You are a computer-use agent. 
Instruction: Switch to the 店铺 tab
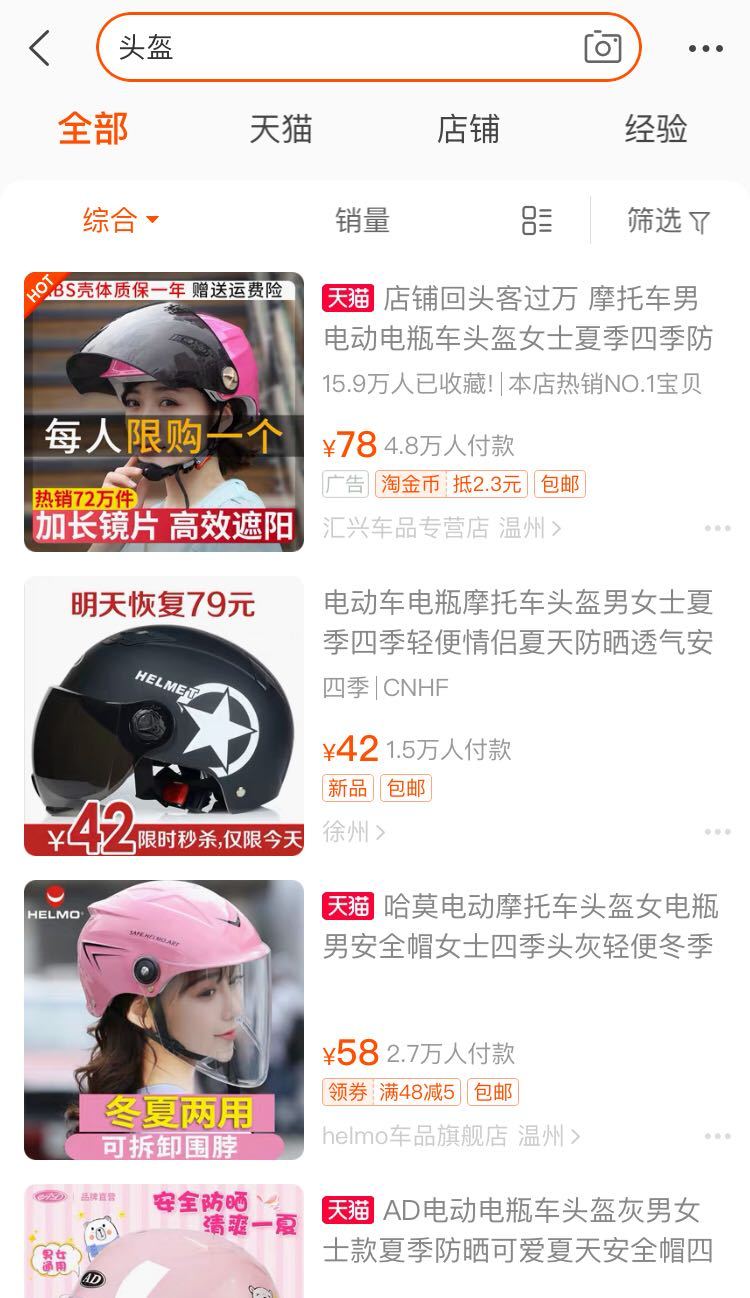468,130
